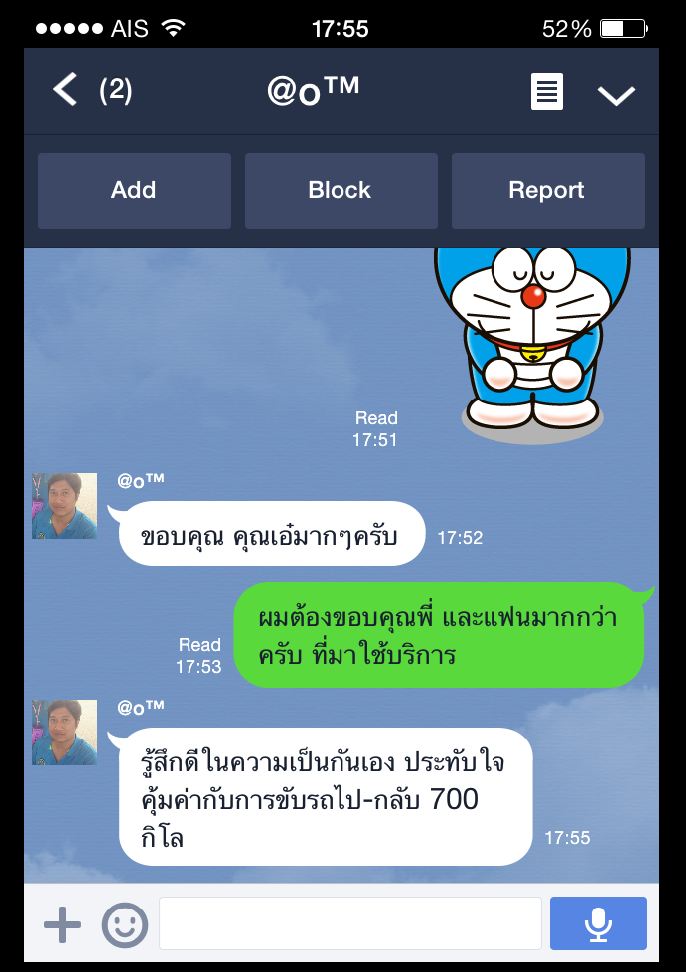686x972 pixels.
Task: Report this user
Action: pos(547,190)
